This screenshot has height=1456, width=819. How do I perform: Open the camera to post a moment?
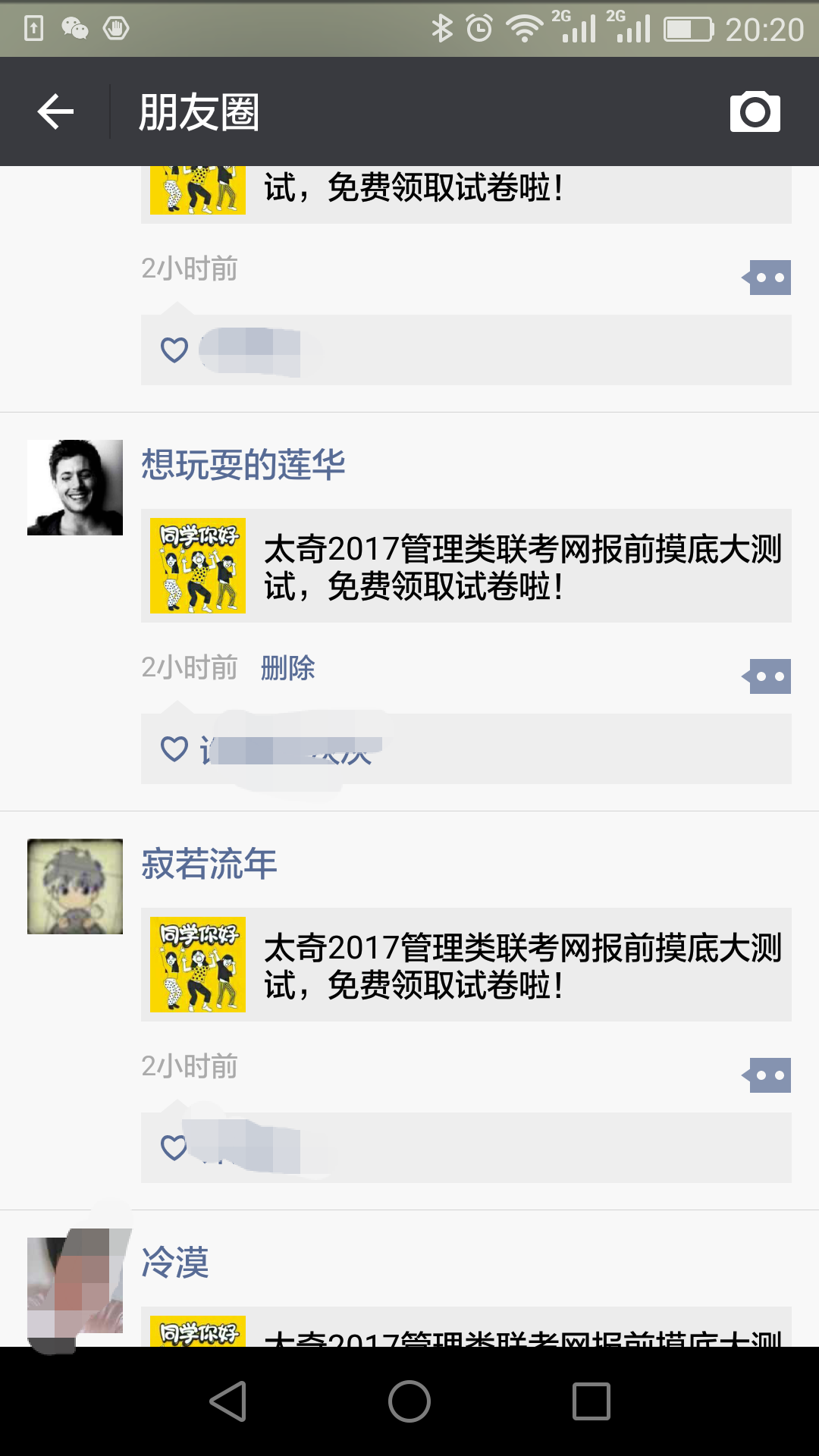tap(755, 112)
